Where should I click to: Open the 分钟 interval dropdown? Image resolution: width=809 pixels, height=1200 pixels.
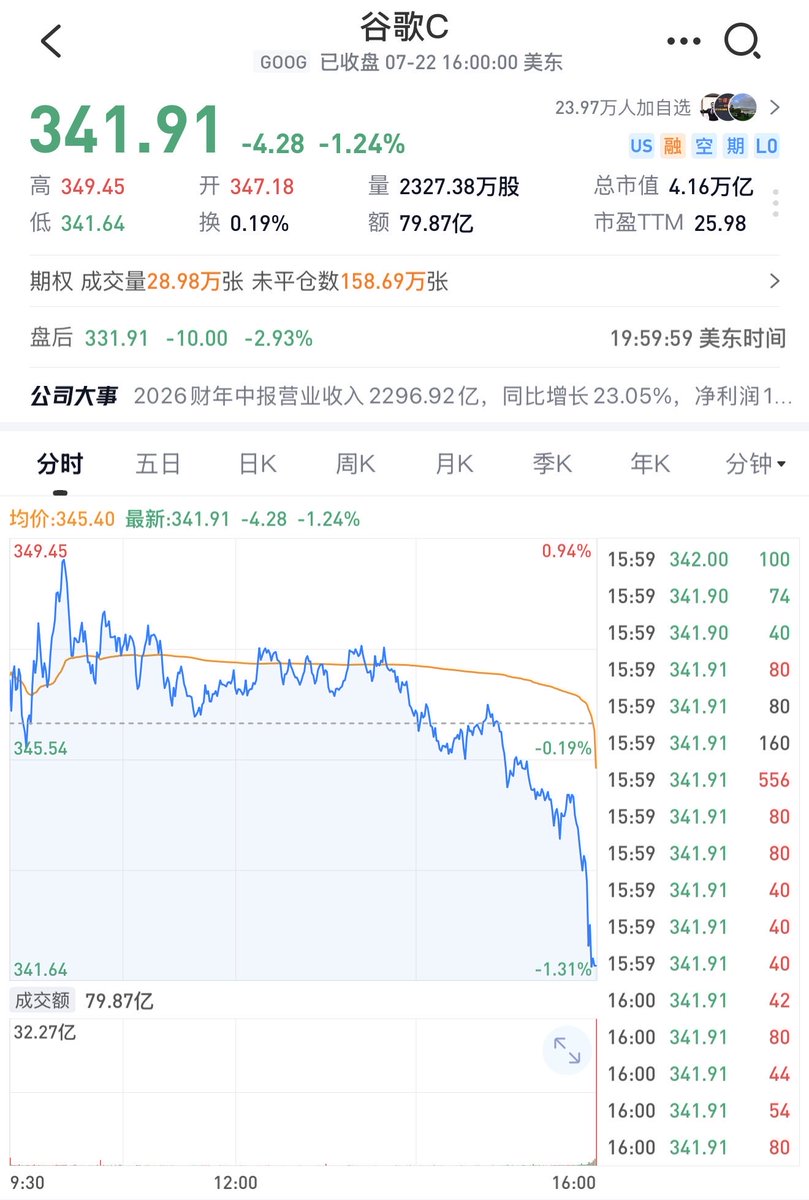(755, 464)
